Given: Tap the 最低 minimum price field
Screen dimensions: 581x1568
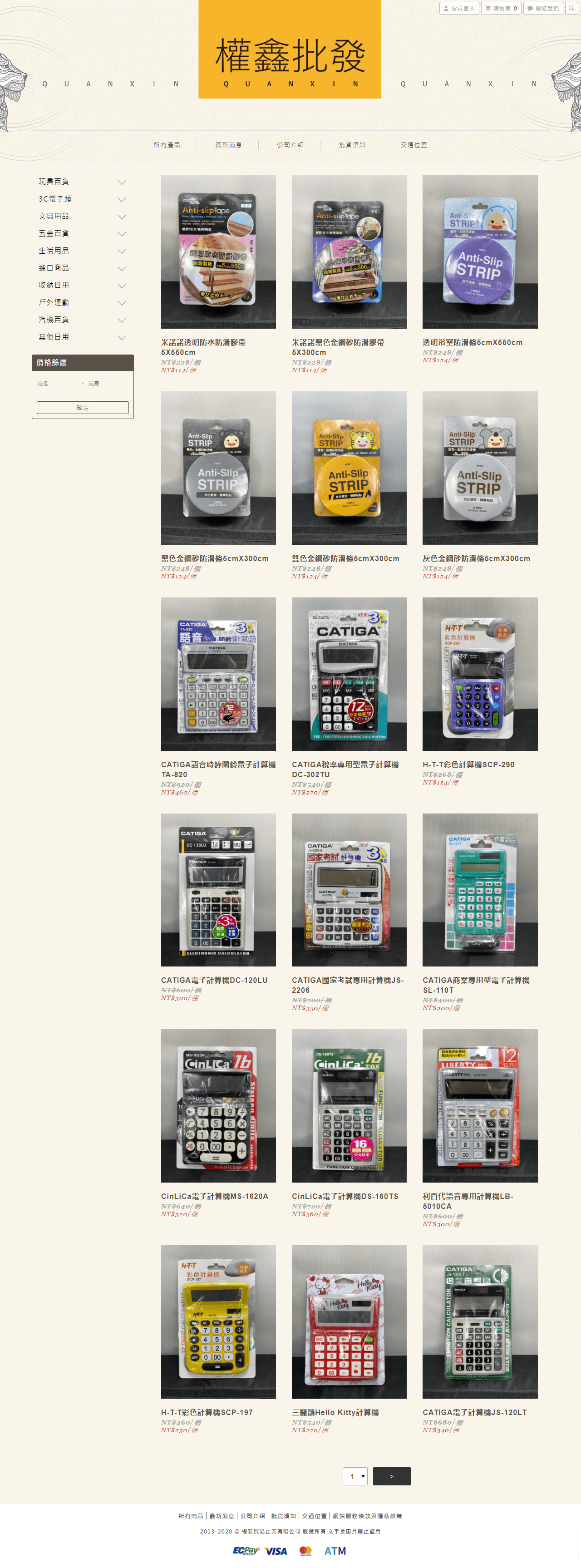Looking at the screenshot, I should tap(58, 384).
